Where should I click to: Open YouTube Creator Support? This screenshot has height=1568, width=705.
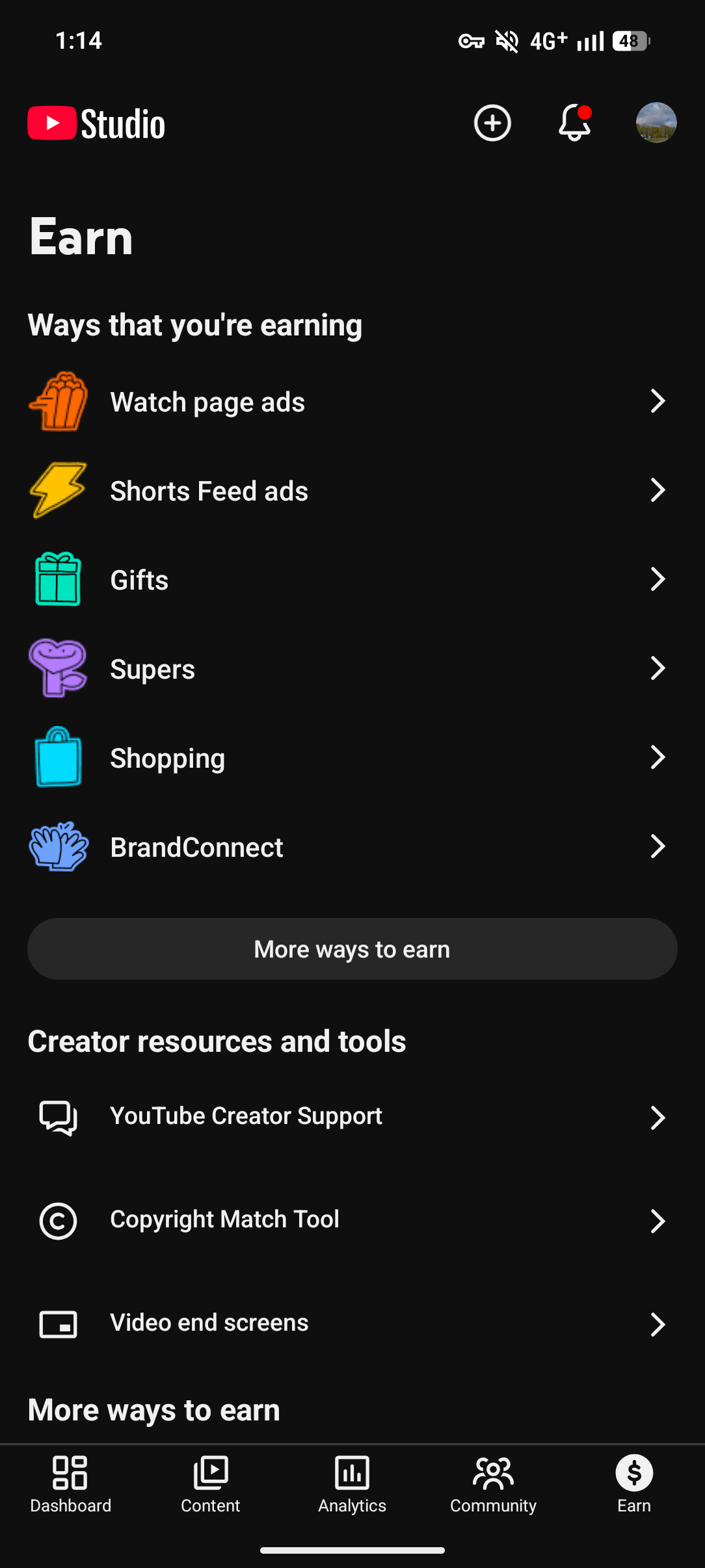pos(351,1117)
